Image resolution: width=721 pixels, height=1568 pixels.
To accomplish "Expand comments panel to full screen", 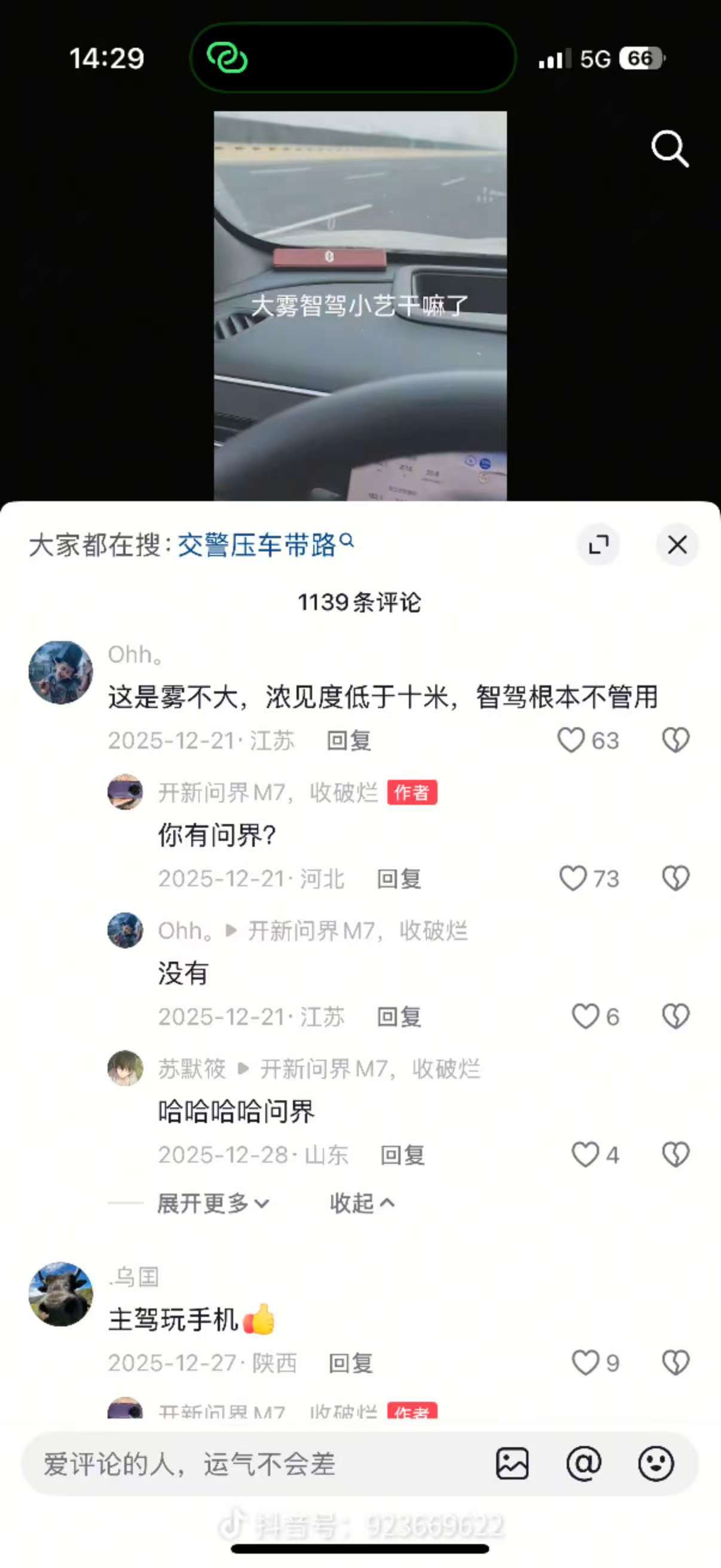I will (598, 544).
